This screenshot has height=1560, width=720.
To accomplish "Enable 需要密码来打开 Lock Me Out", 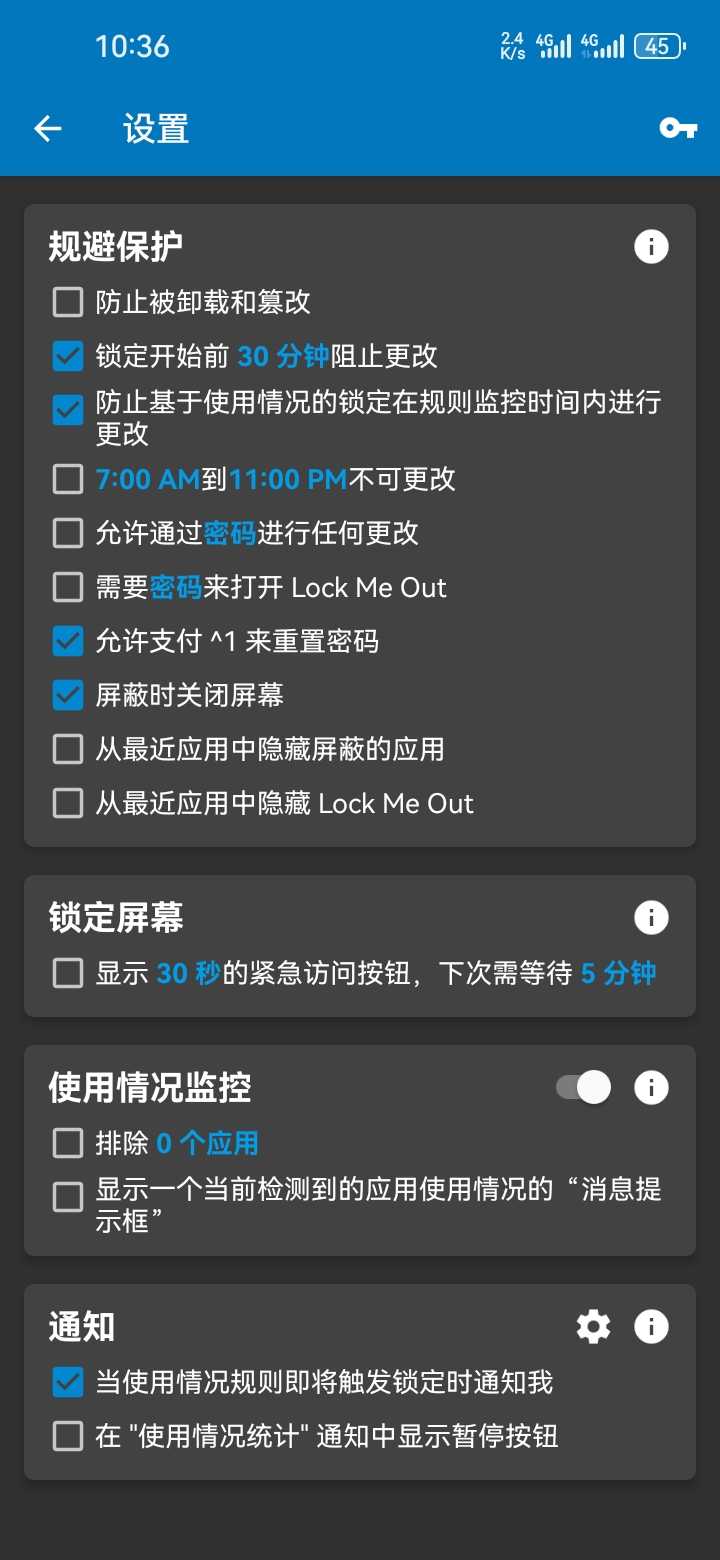I will coord(68,587).
